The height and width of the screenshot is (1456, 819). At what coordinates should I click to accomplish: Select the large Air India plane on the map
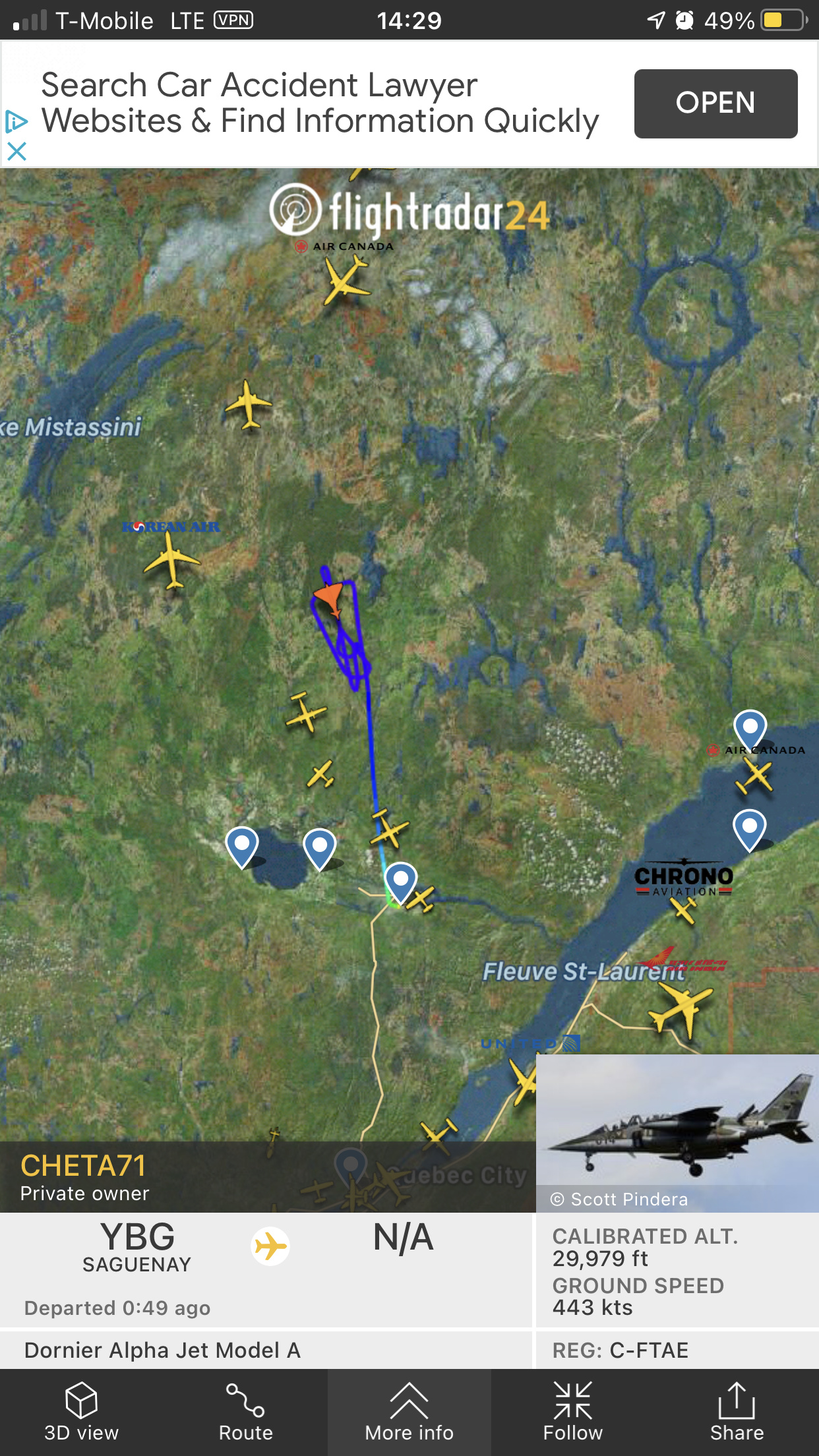[681, 1010]
